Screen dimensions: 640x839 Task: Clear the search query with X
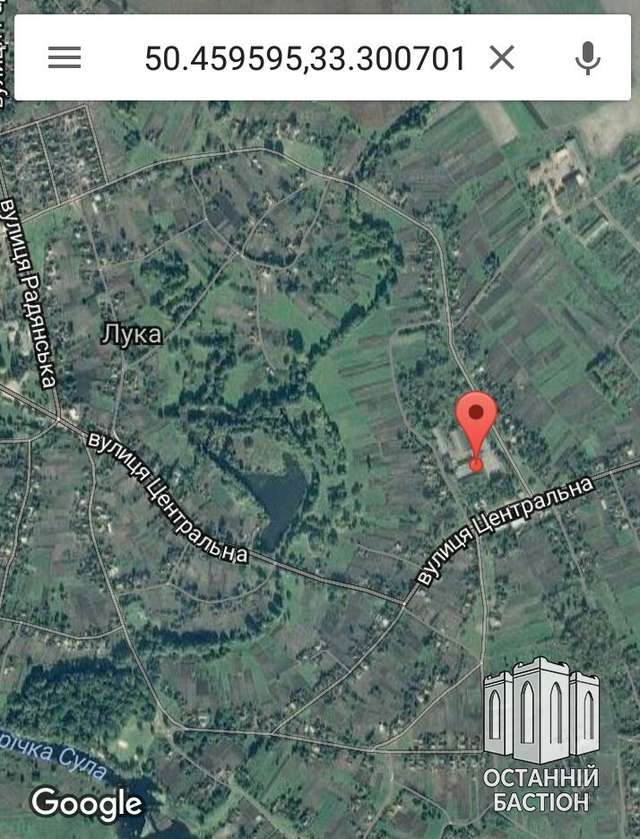click(502, 58)
